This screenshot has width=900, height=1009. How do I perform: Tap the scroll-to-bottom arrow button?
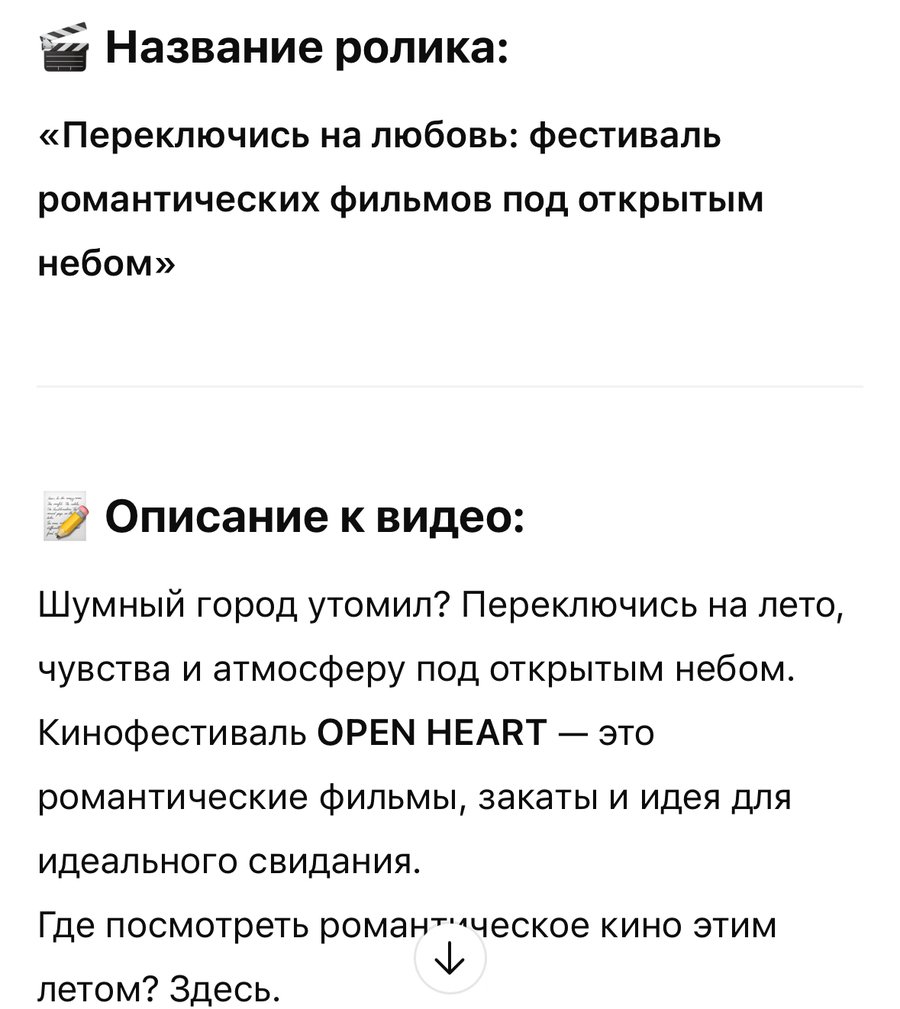tap(450, 958)
